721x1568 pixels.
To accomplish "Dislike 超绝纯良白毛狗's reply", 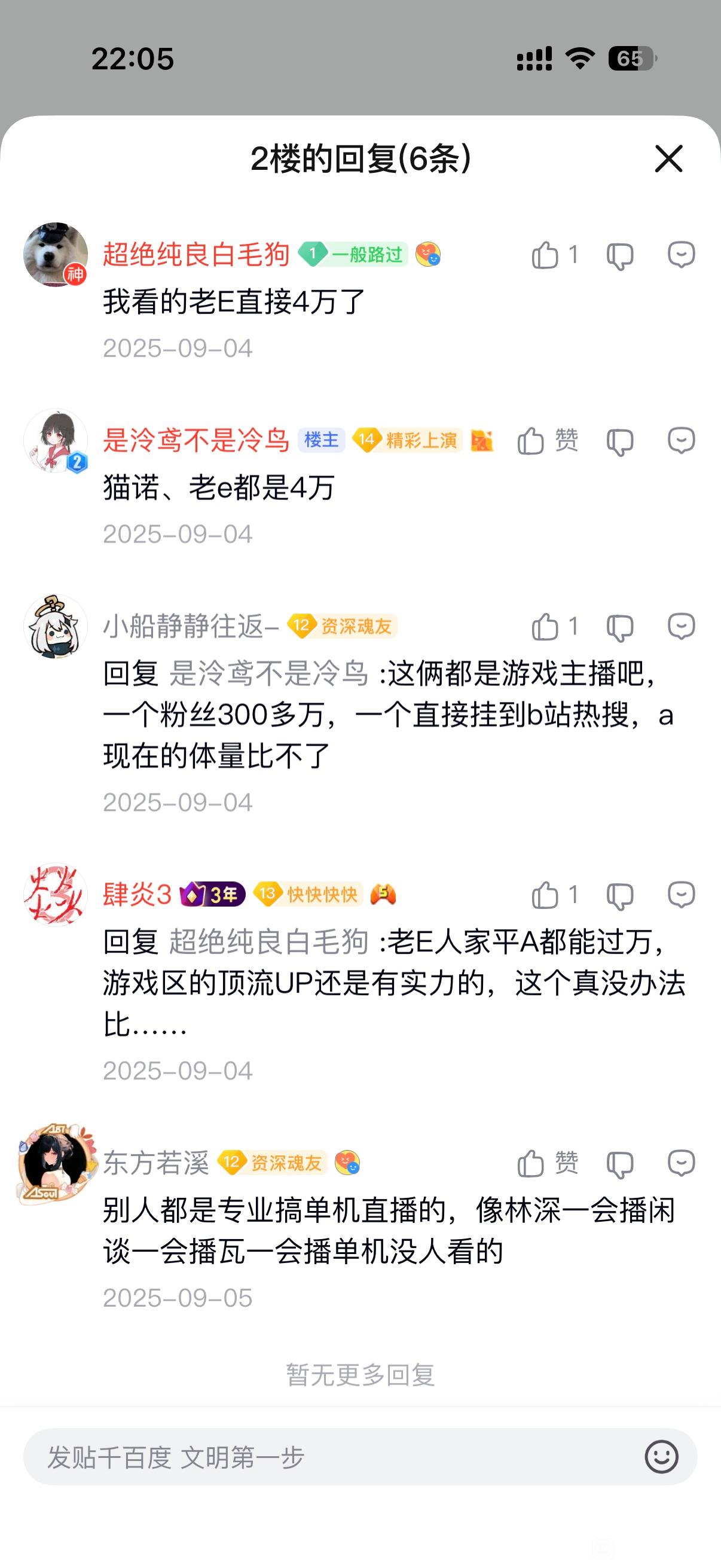I will click(x=620, y=256).
